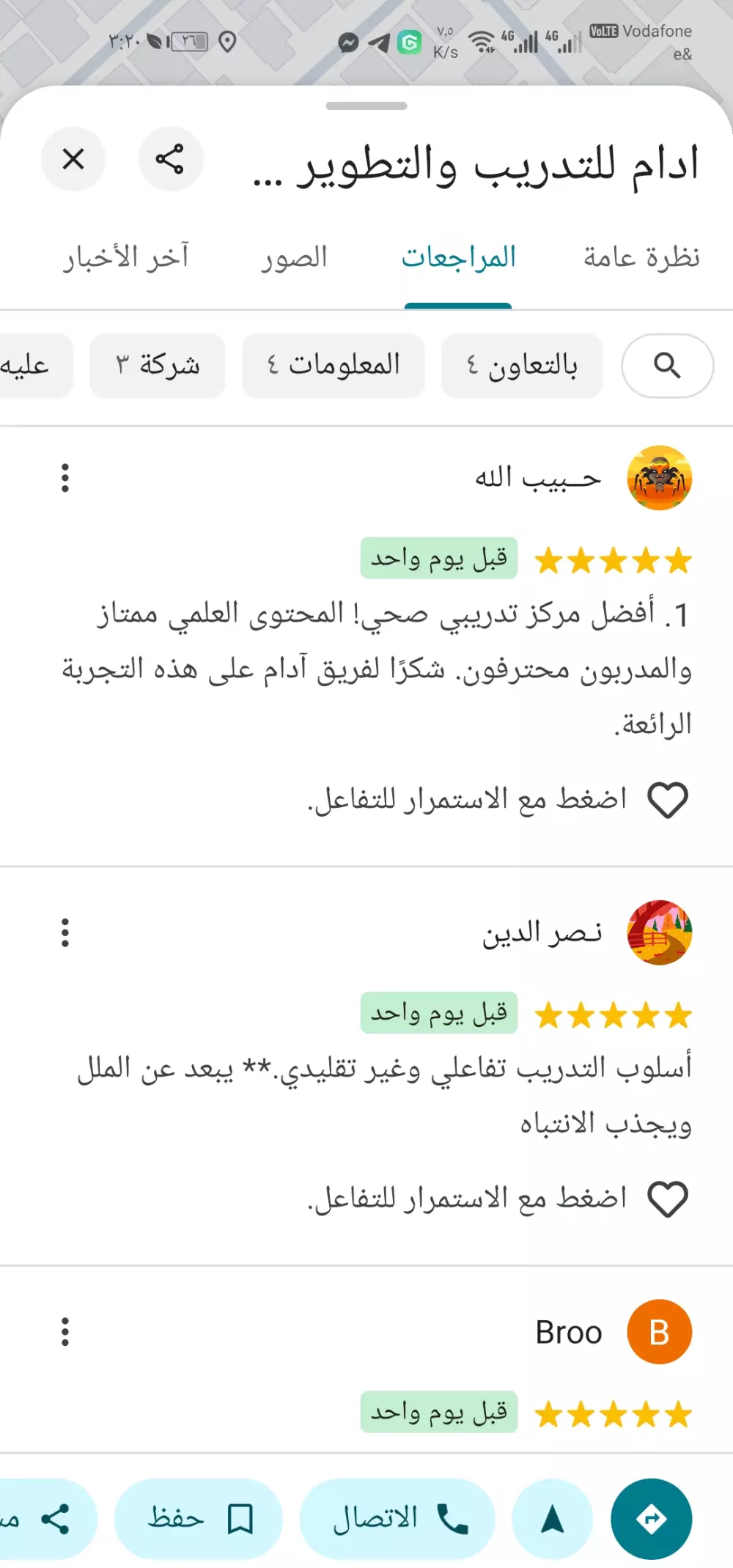Open حبيب الله reviewer profile picture
Viewport: 733px width, 1568px height.
tap(659, 478)
